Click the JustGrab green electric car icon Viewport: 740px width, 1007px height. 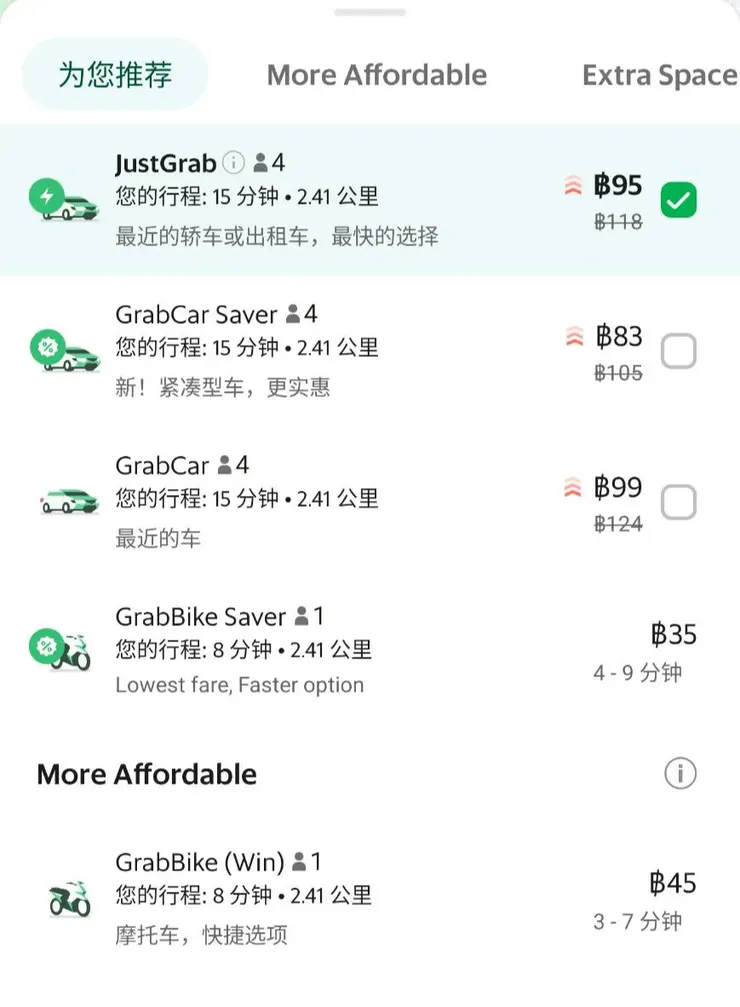pos(62,198)
